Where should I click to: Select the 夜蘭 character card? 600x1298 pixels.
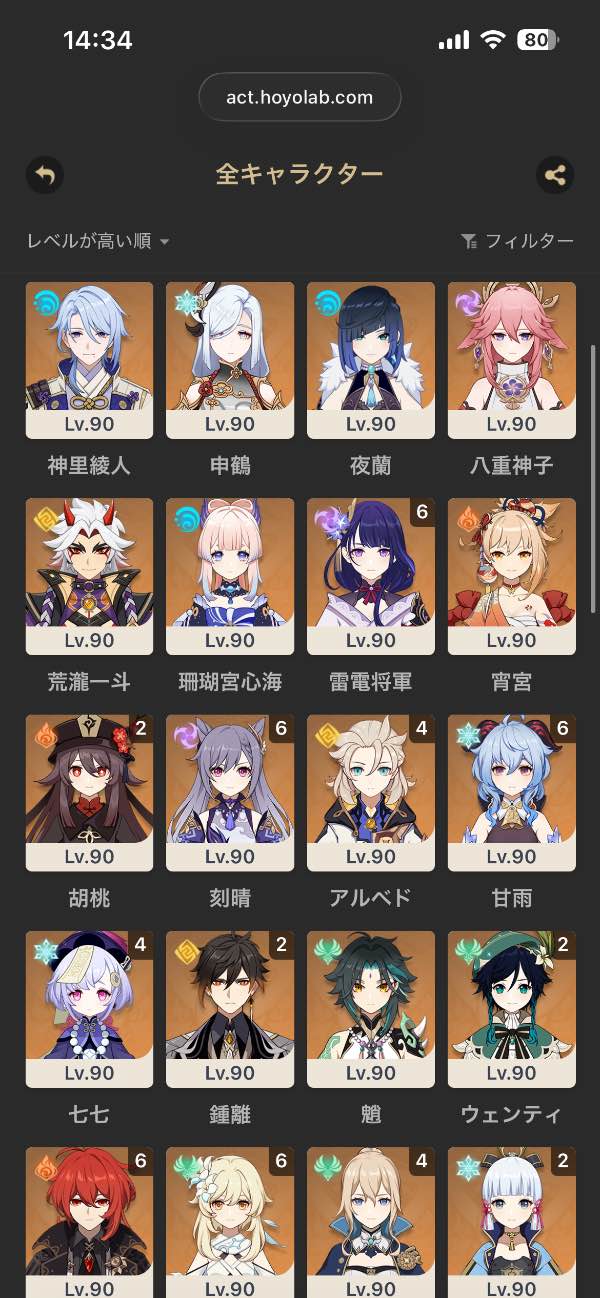point(371,360)
